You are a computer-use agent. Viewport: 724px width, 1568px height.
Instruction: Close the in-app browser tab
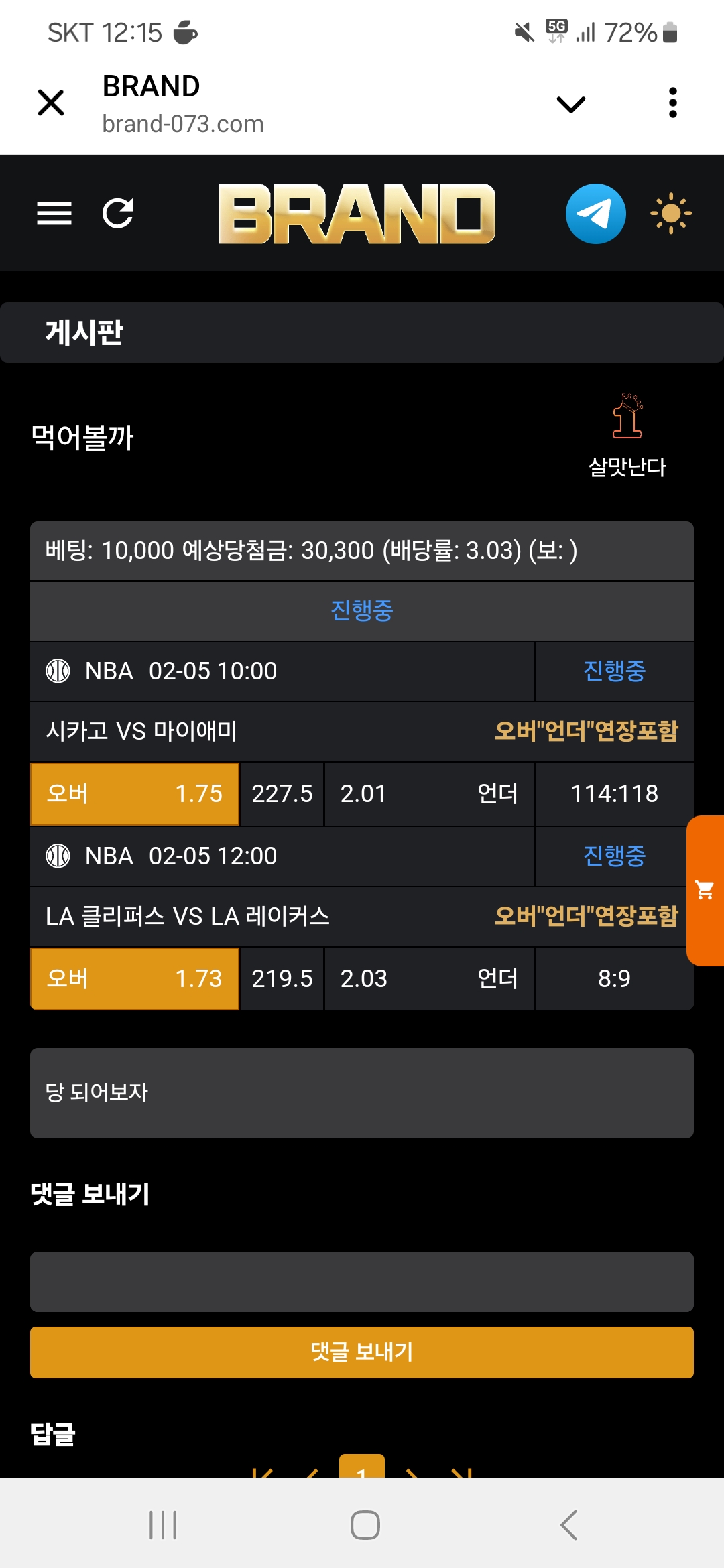[x=51, y=103]
